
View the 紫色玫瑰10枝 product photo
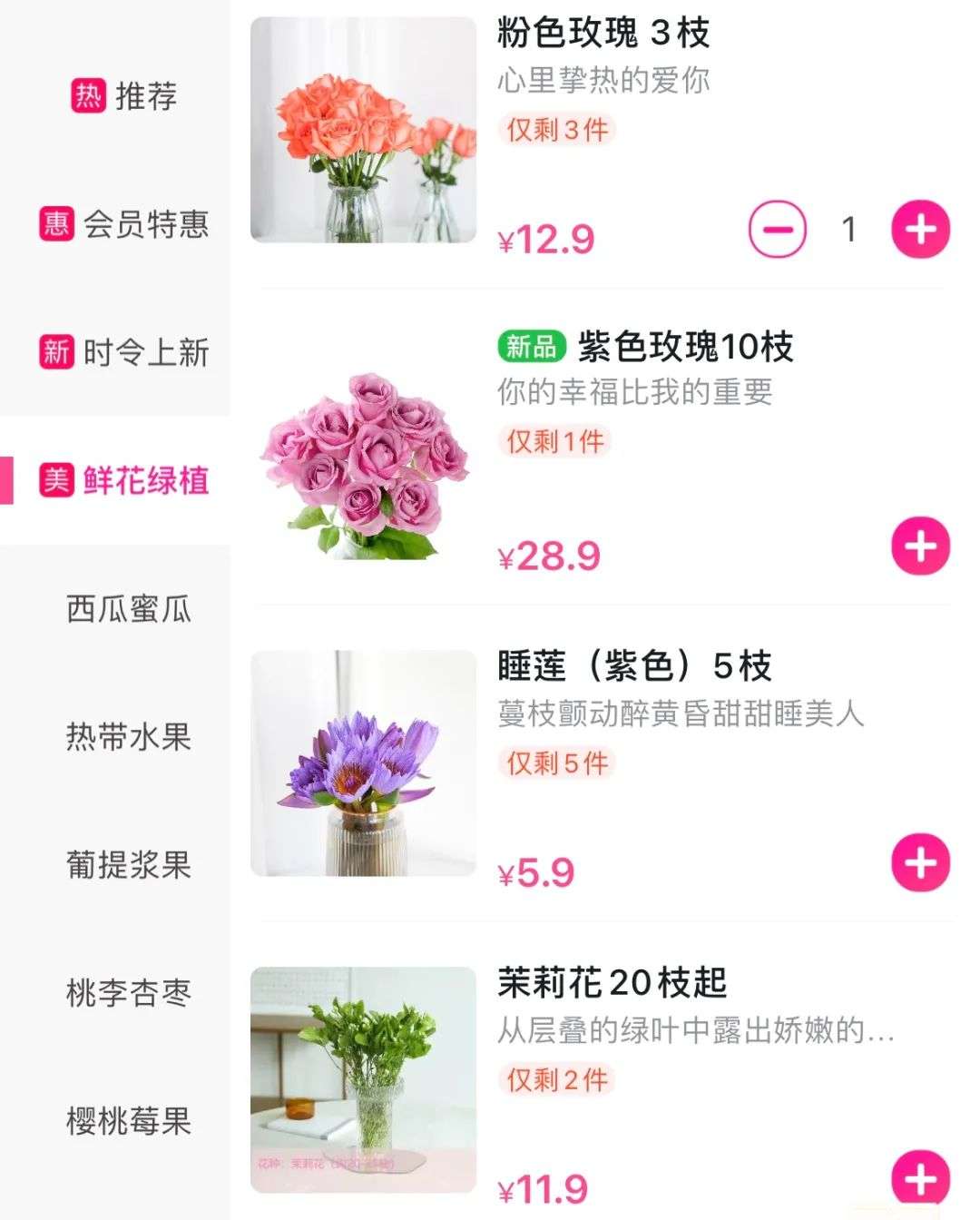tap(363, 447)
